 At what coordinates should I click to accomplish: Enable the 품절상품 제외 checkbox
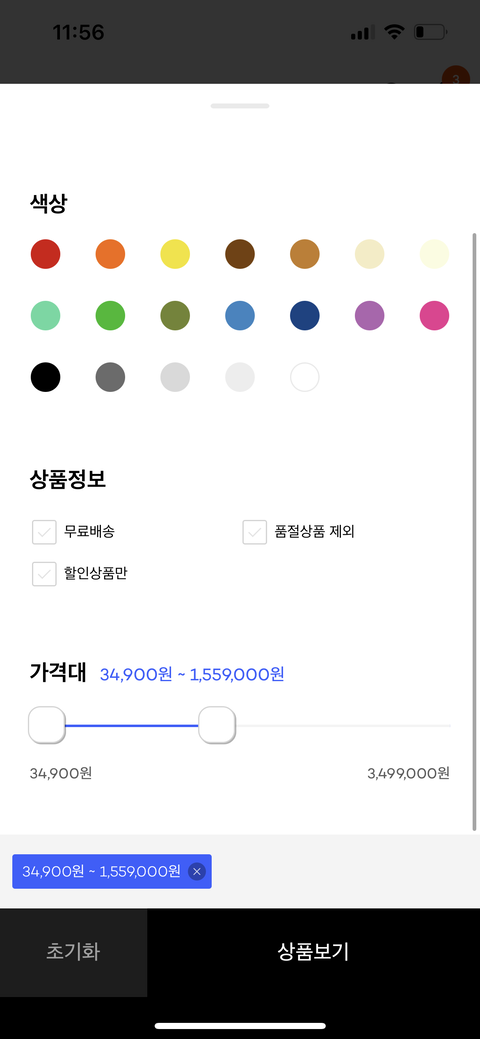255,532
